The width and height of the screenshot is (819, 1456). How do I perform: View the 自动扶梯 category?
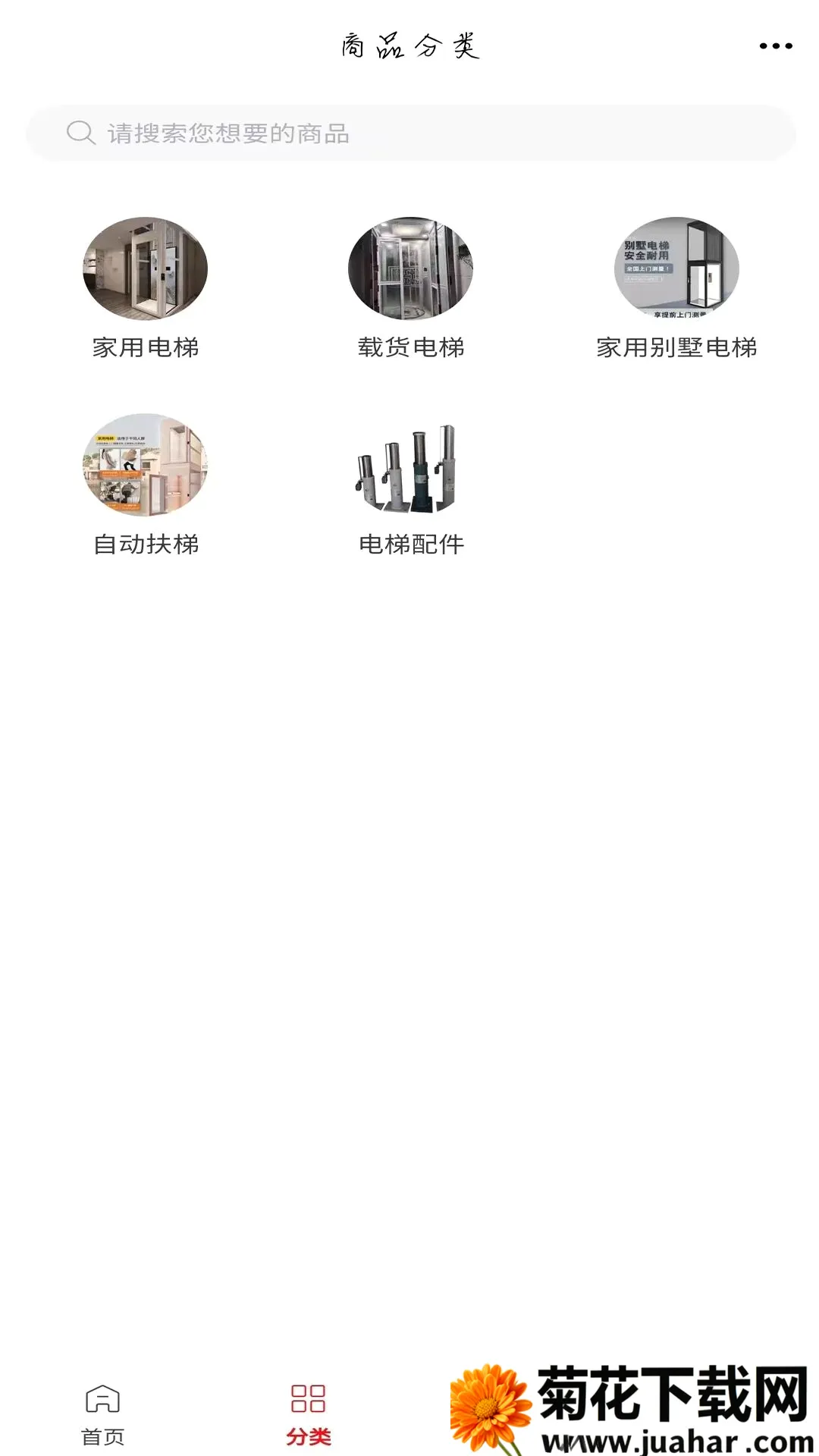coord(145,485)
